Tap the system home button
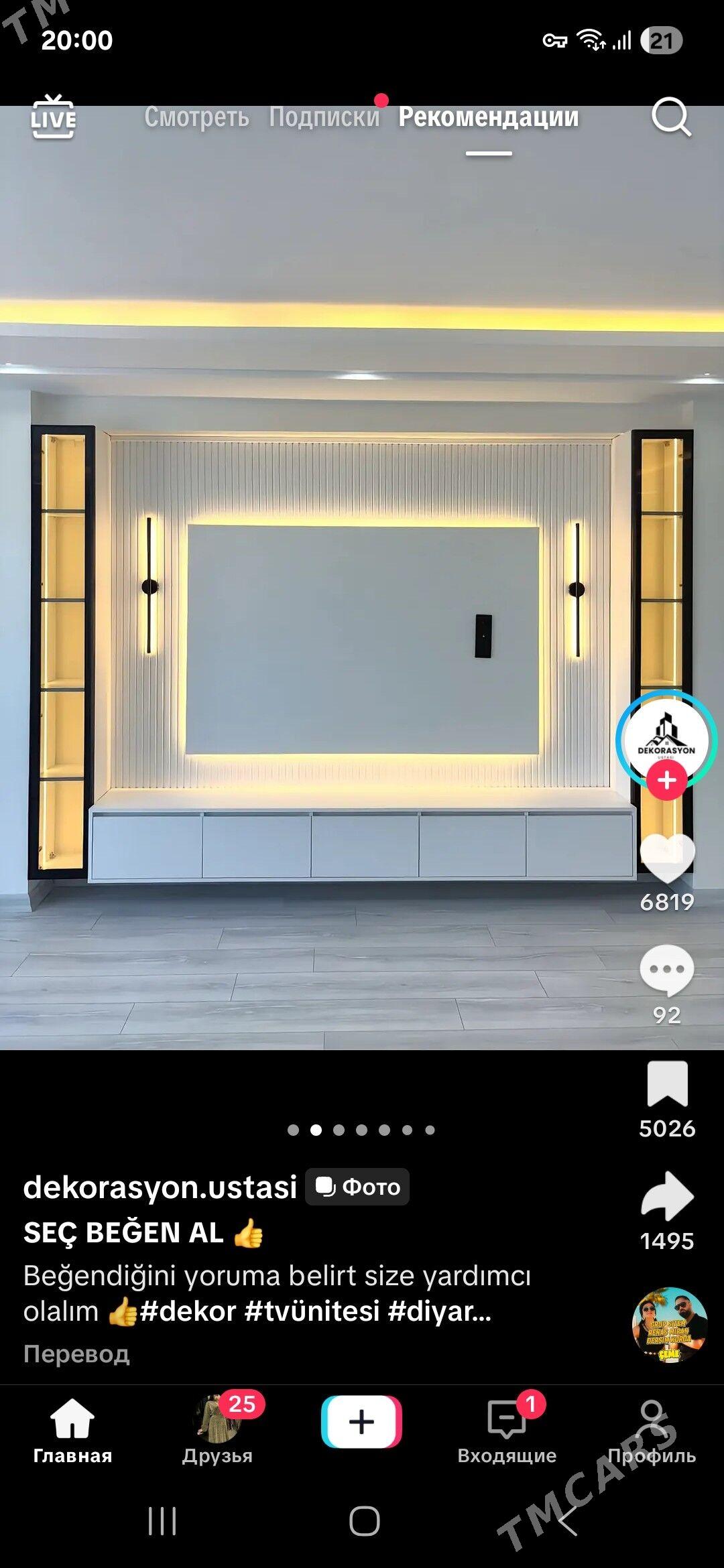The height and width of the screenshot is (1568, 724). (x=364, y=1521)
